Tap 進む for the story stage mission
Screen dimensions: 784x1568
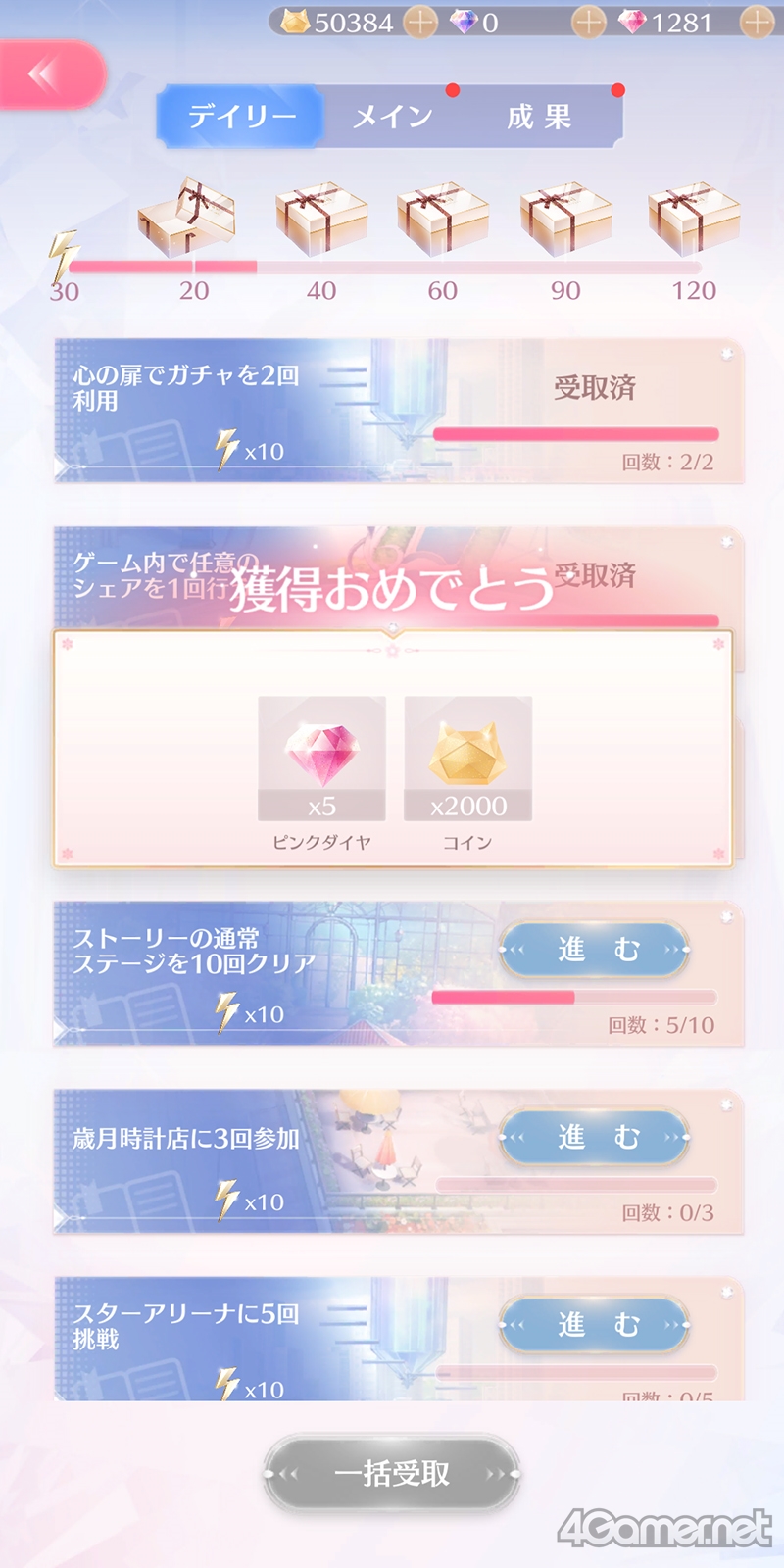click(x=595, y=949)
